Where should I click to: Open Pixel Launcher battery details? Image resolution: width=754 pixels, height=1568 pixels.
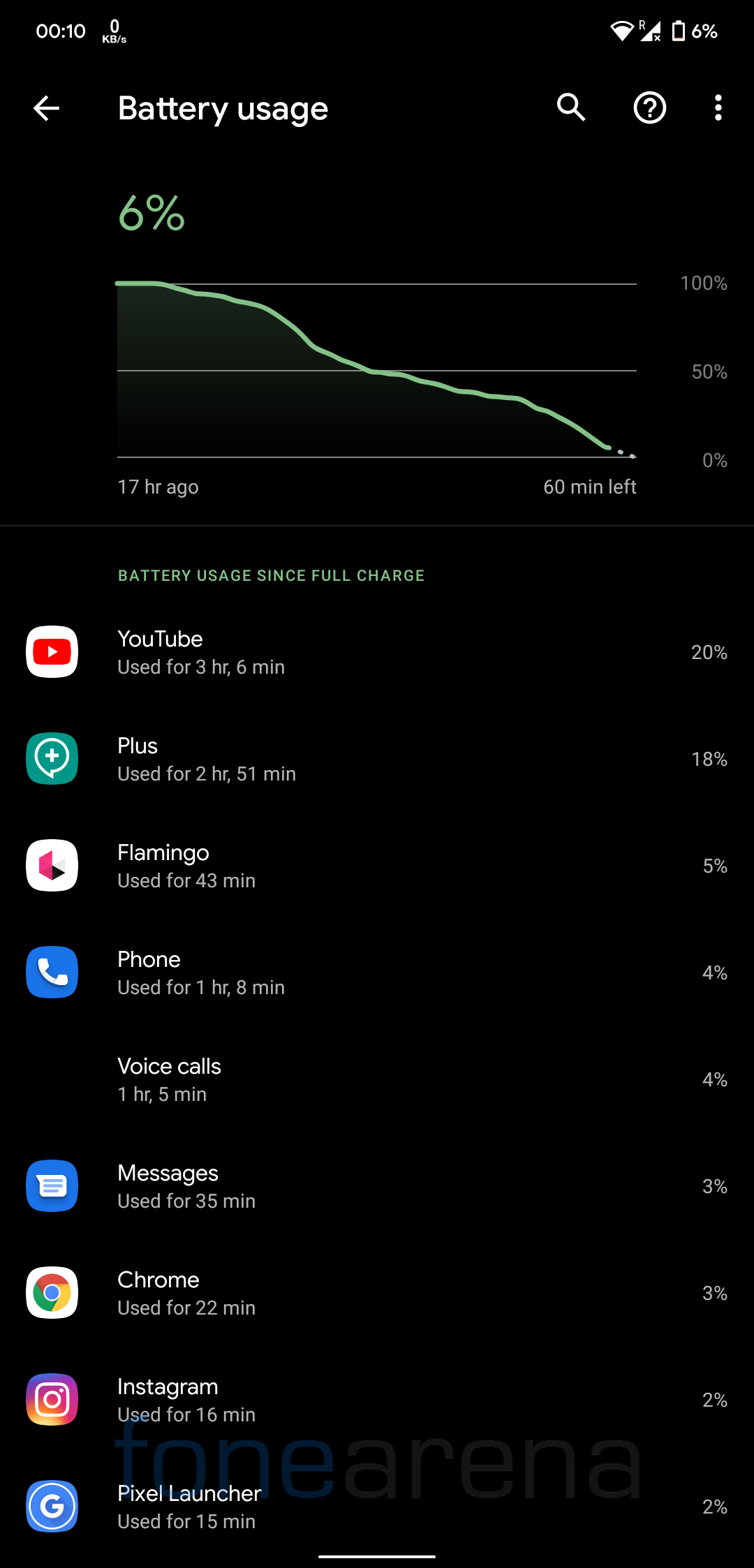pos(377,1507)
